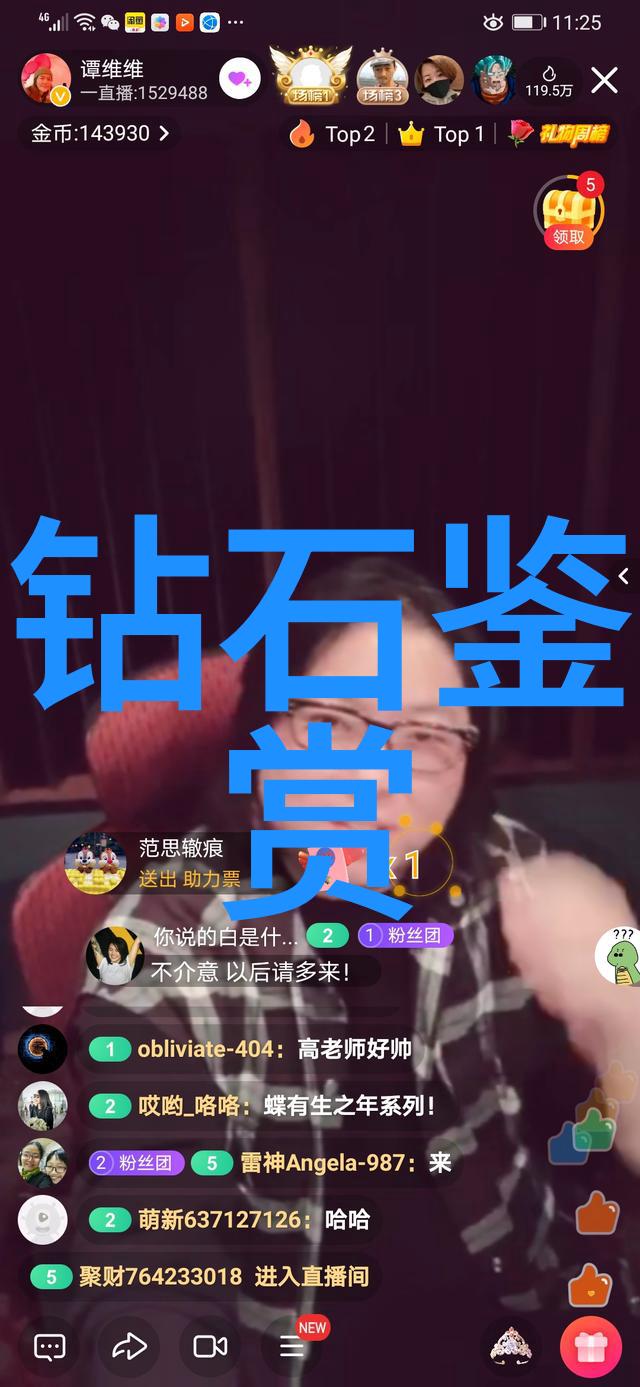Open the chat comment input icon
Viewport: 640px width, 1387px height.
click(x=50, y=1346)
